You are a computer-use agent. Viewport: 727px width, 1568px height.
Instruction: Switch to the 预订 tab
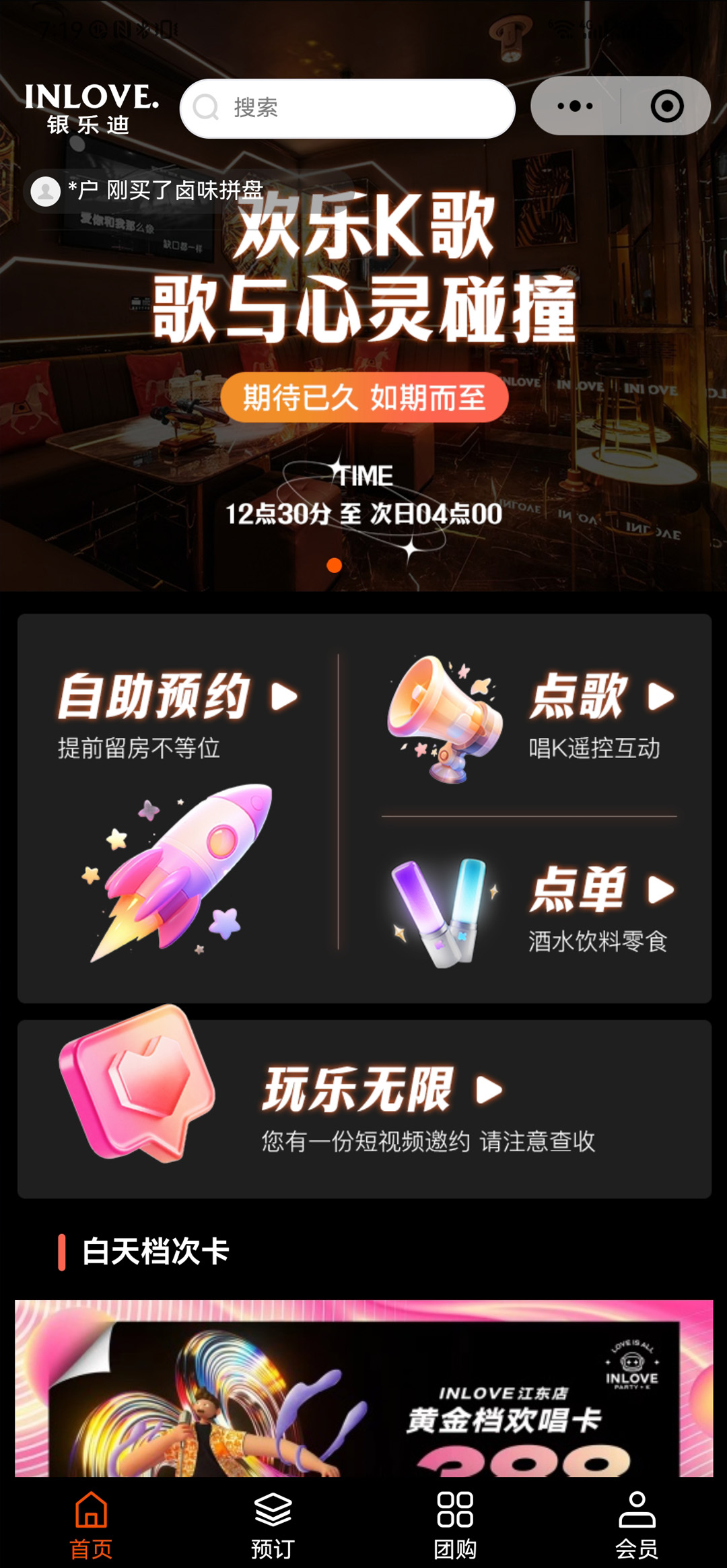click(x=273, y=1524)
